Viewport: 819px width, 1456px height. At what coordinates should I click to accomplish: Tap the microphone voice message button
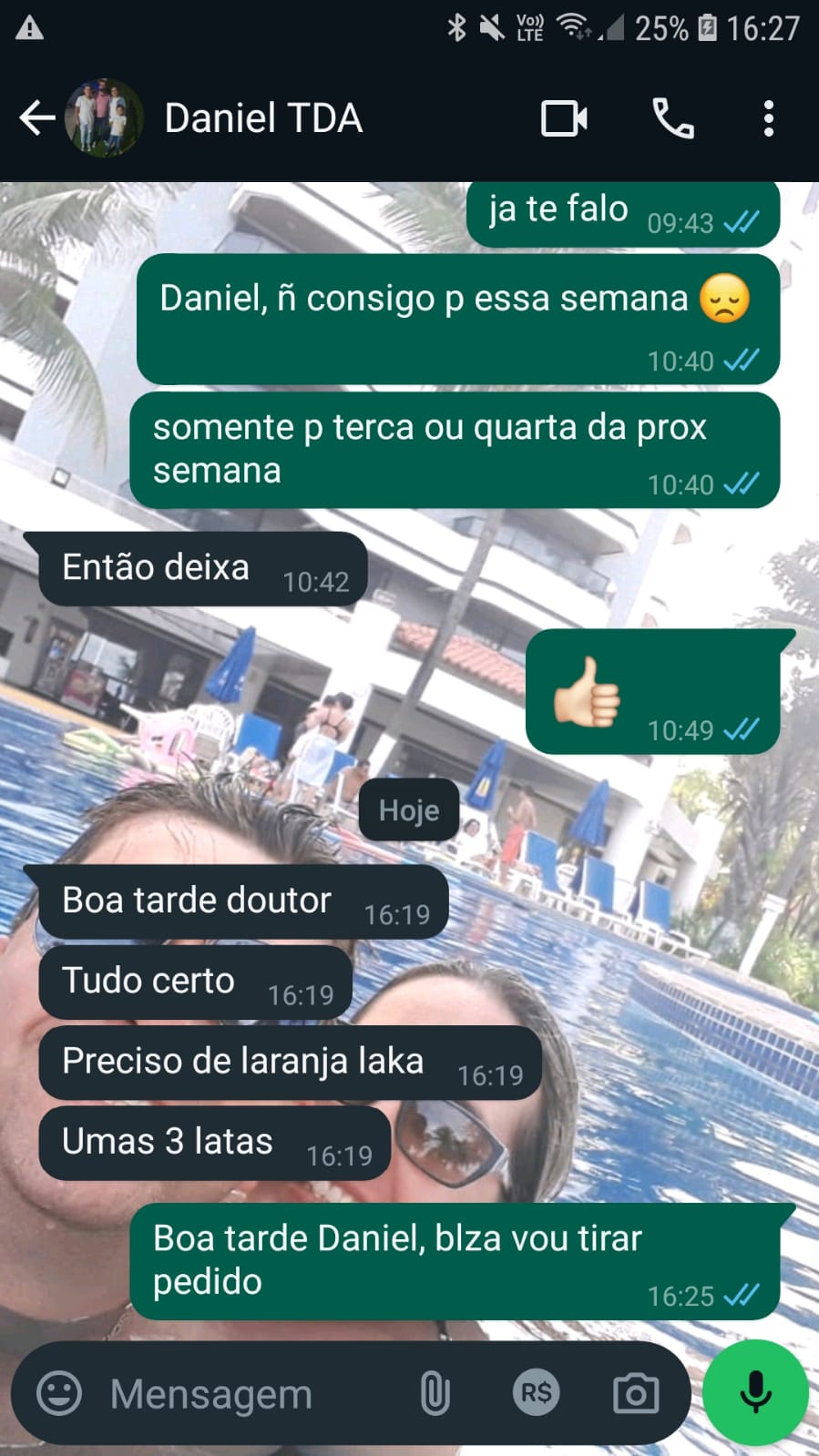click(755, 1391)
